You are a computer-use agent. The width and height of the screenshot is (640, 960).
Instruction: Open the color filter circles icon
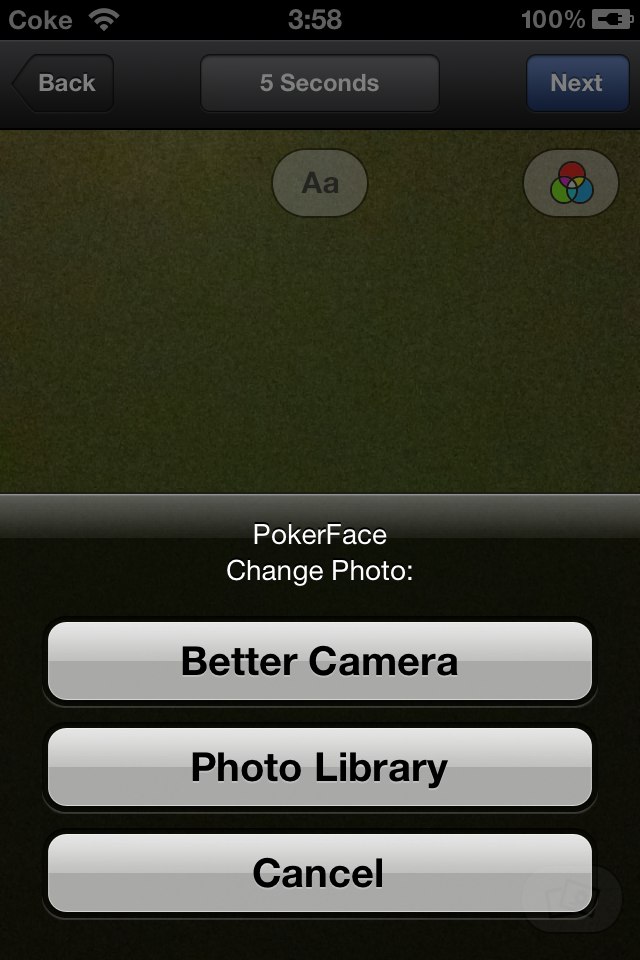(571, 183)
